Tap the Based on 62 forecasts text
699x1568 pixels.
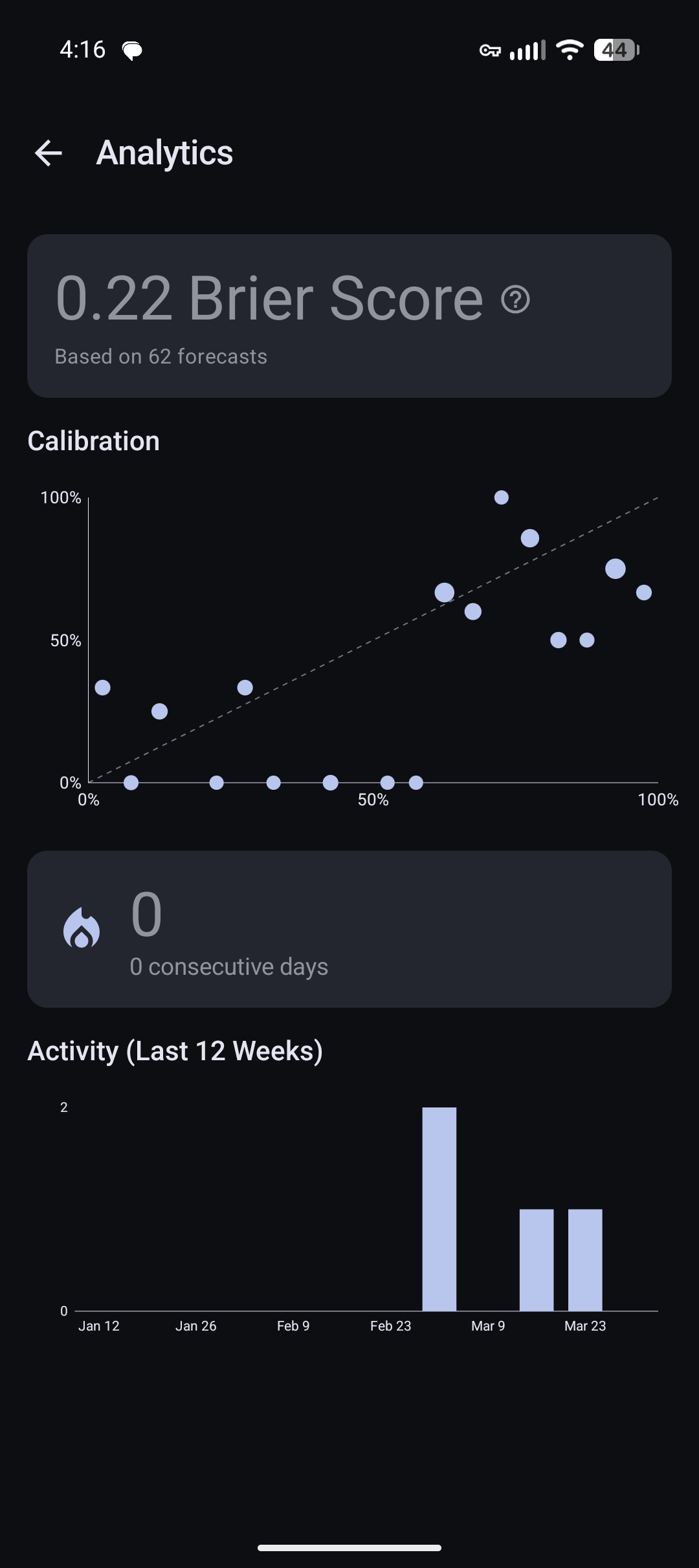tap(160, 356)
